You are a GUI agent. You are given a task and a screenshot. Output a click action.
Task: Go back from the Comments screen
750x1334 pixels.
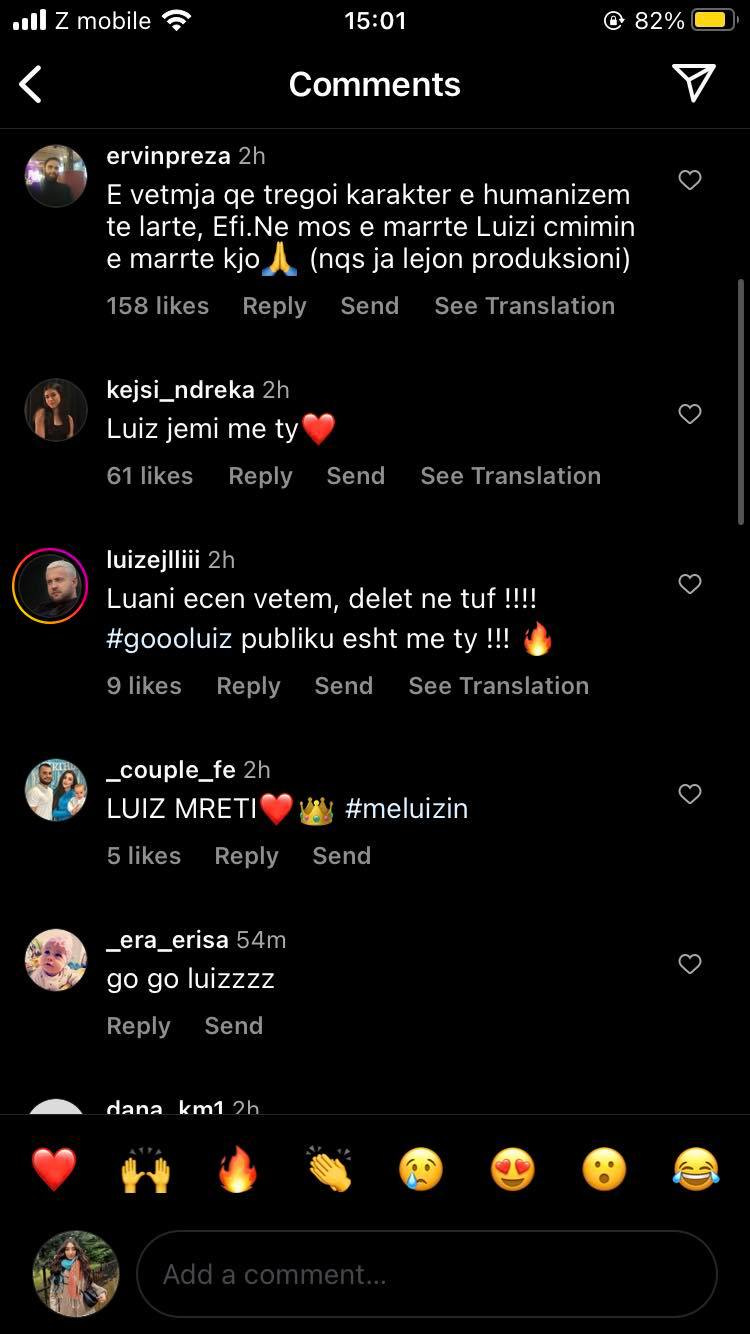click(31, 85)
